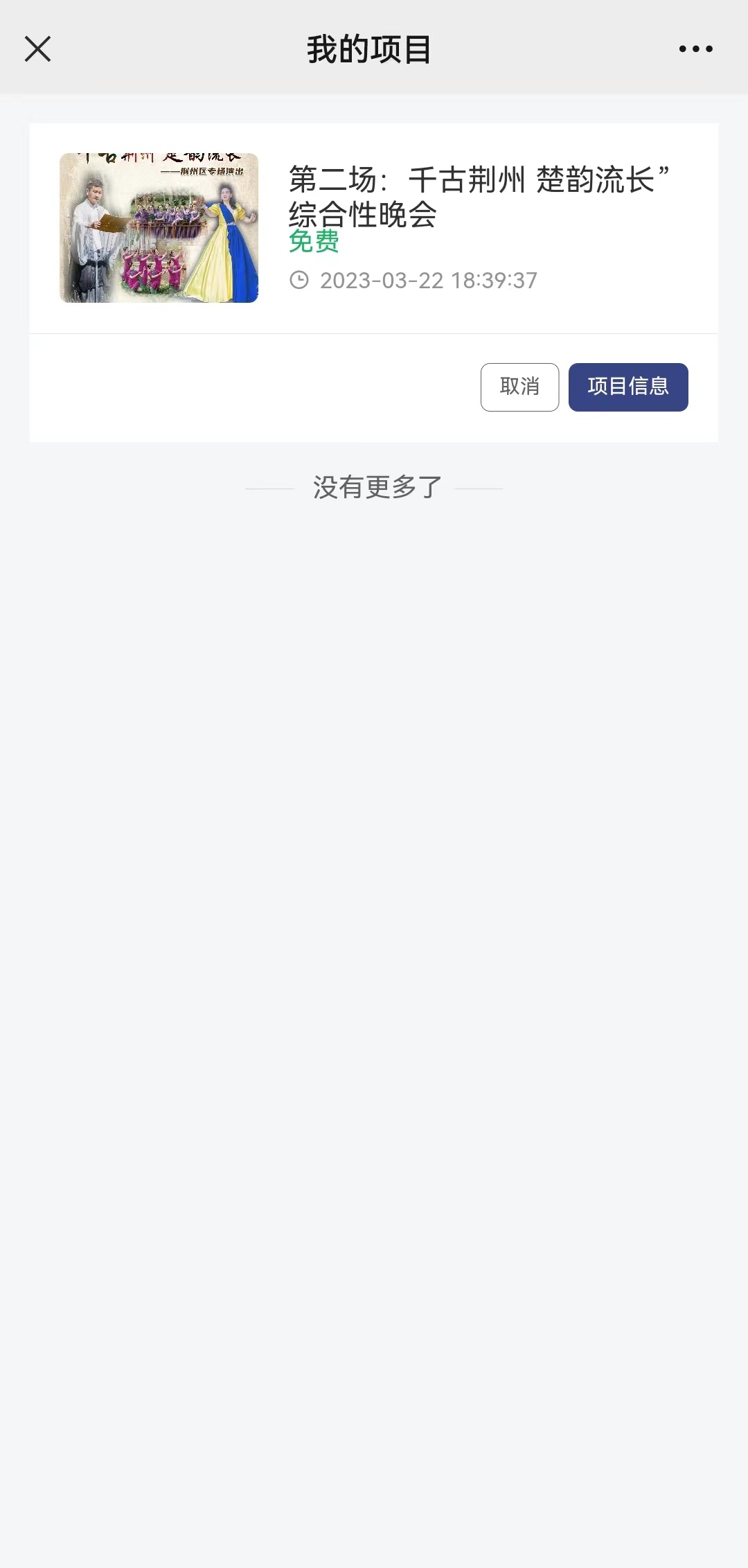View 项目信息 for the event
748x1568 pixels.
[x=627, y=387]
